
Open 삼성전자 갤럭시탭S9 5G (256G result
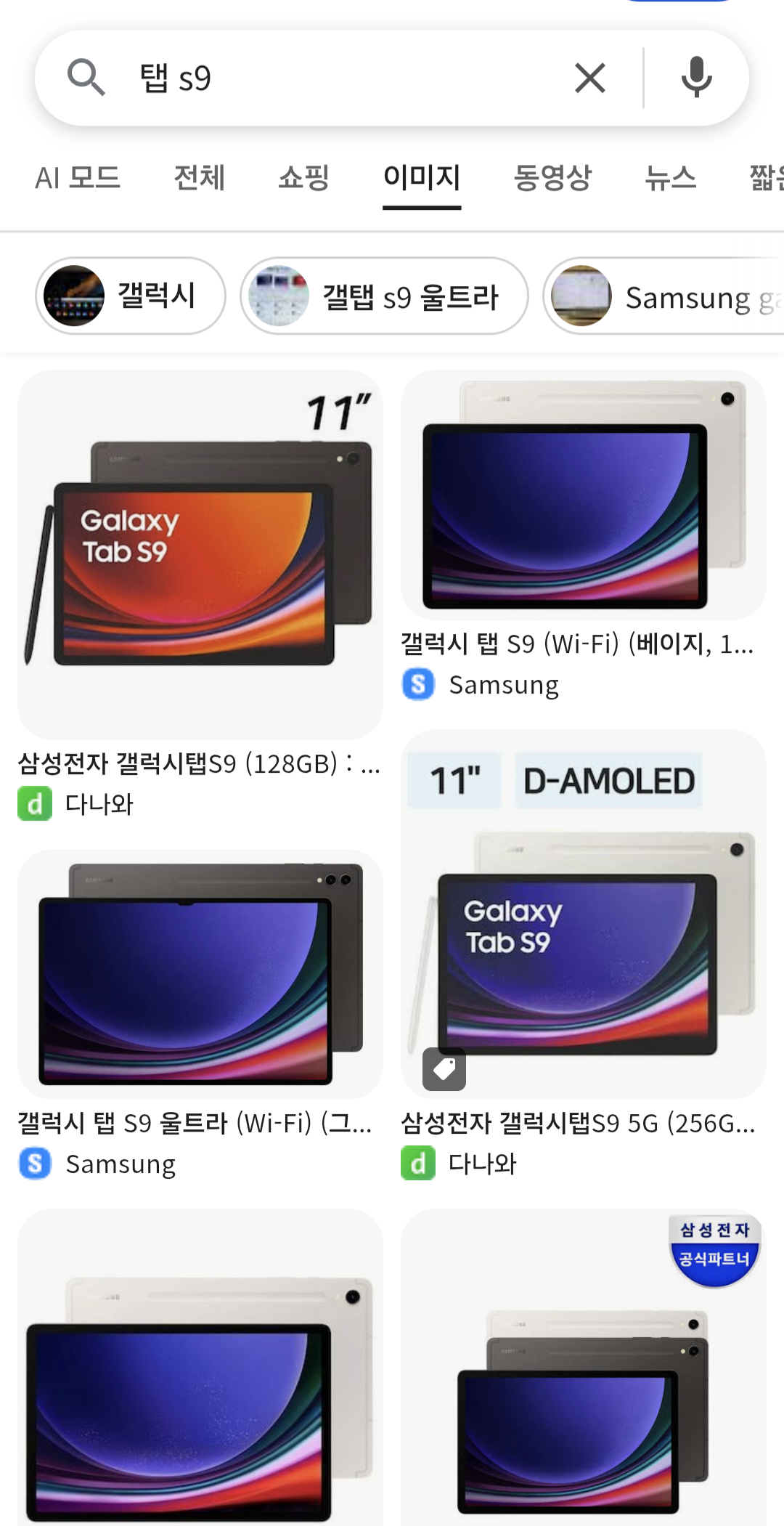click(583, 915)
